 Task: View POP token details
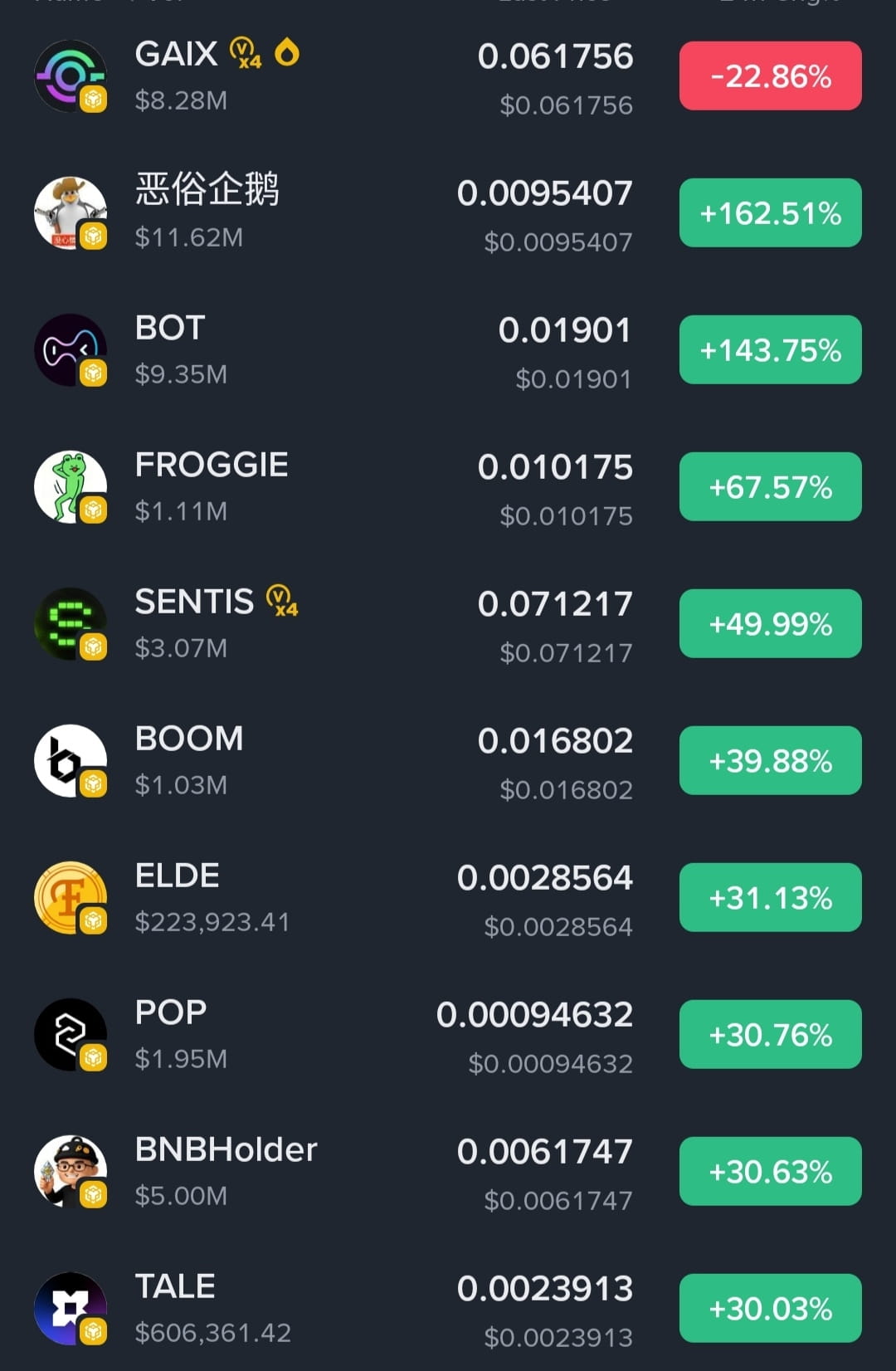[x=332, y=1035]
